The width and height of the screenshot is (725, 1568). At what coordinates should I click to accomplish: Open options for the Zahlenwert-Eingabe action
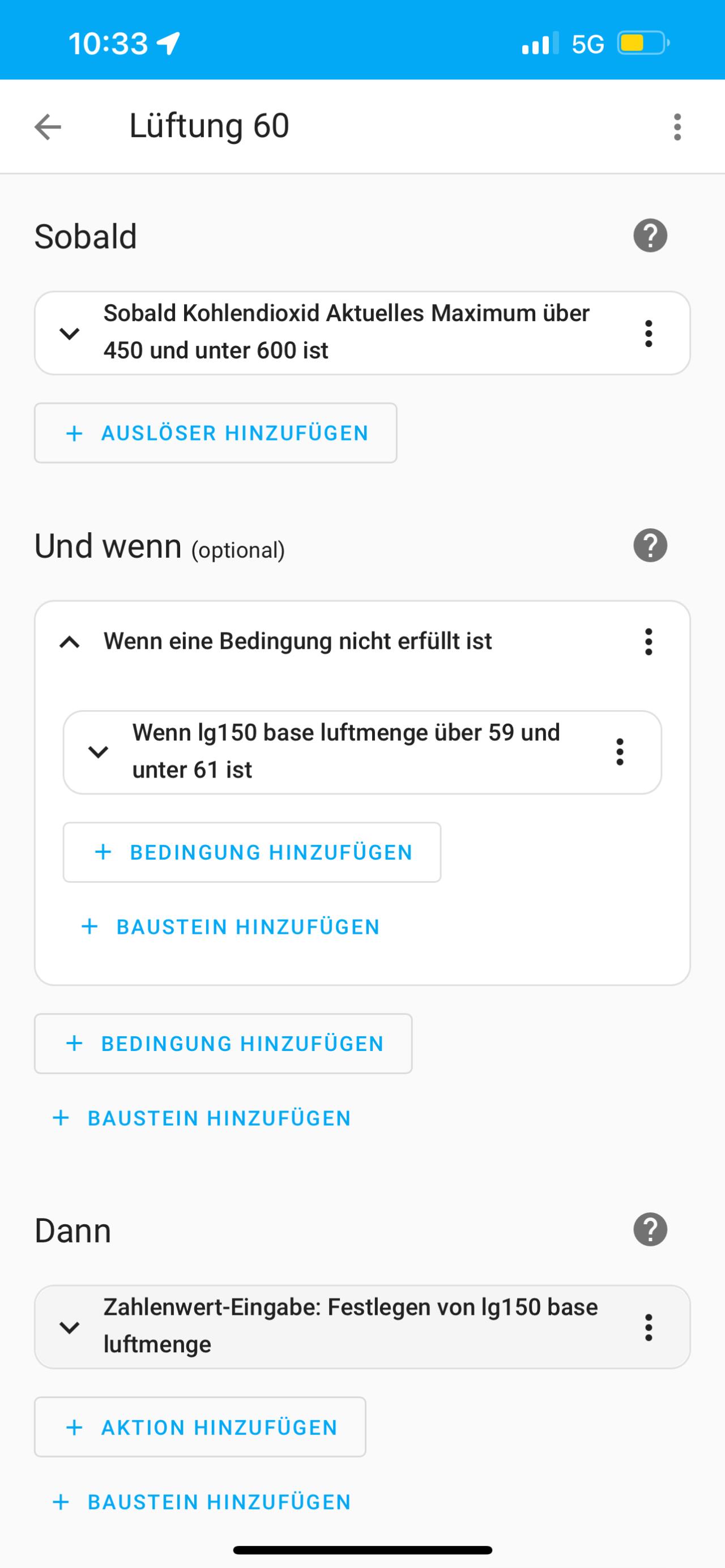(x=649, y=1327)
